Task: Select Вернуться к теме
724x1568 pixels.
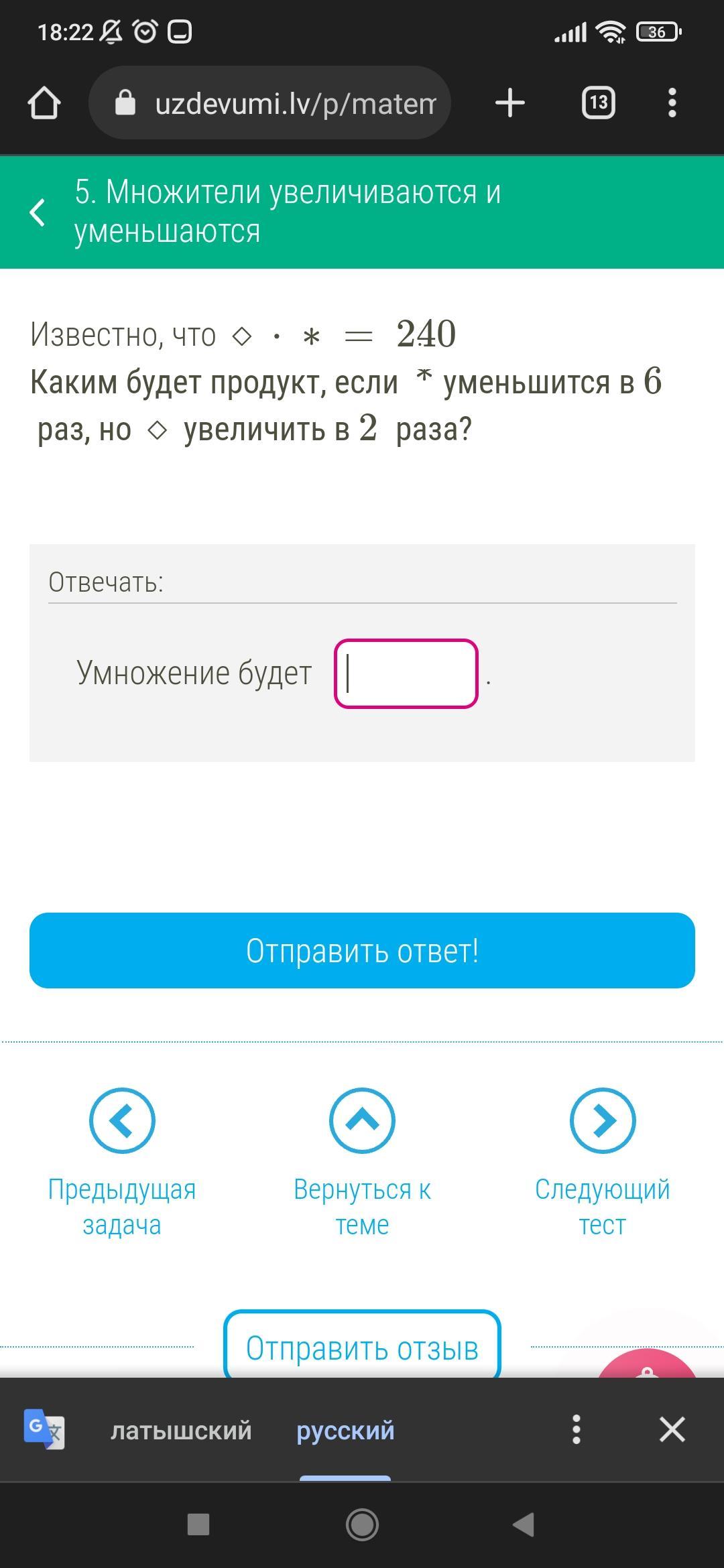Action: [362, 1163]
